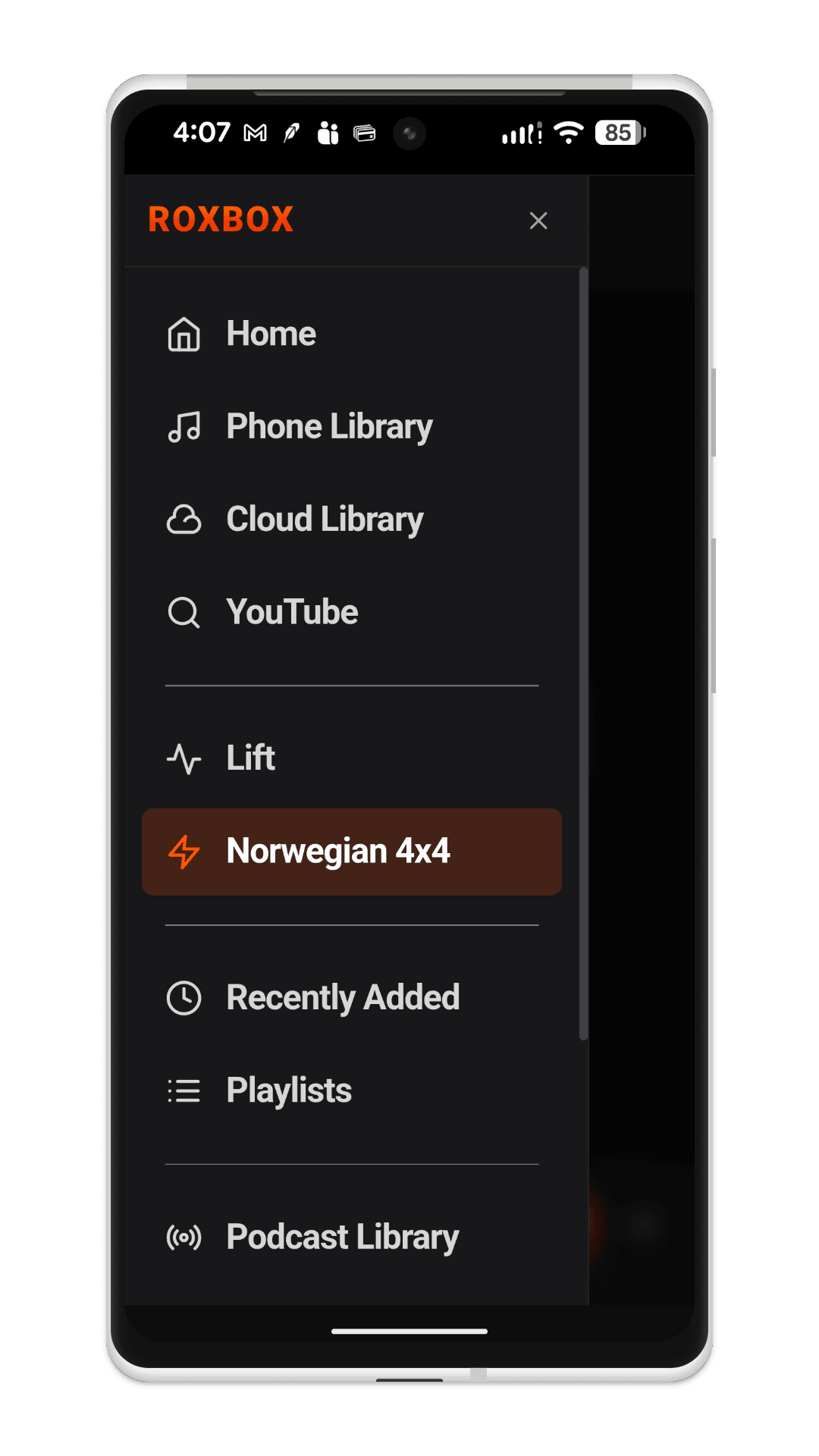
Task: Select the Lift menu item
Action: (x=250, y=758)
